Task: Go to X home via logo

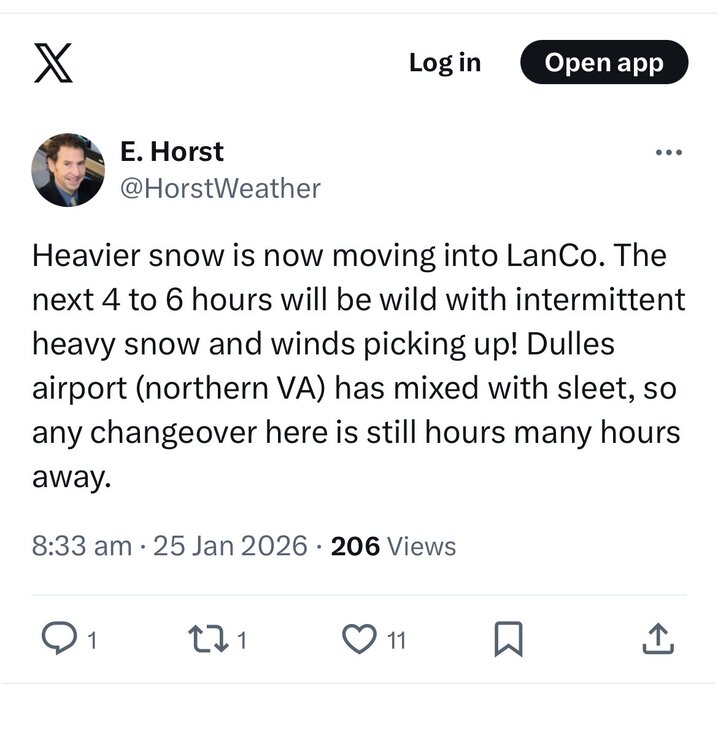Action: tap(52, 63)
